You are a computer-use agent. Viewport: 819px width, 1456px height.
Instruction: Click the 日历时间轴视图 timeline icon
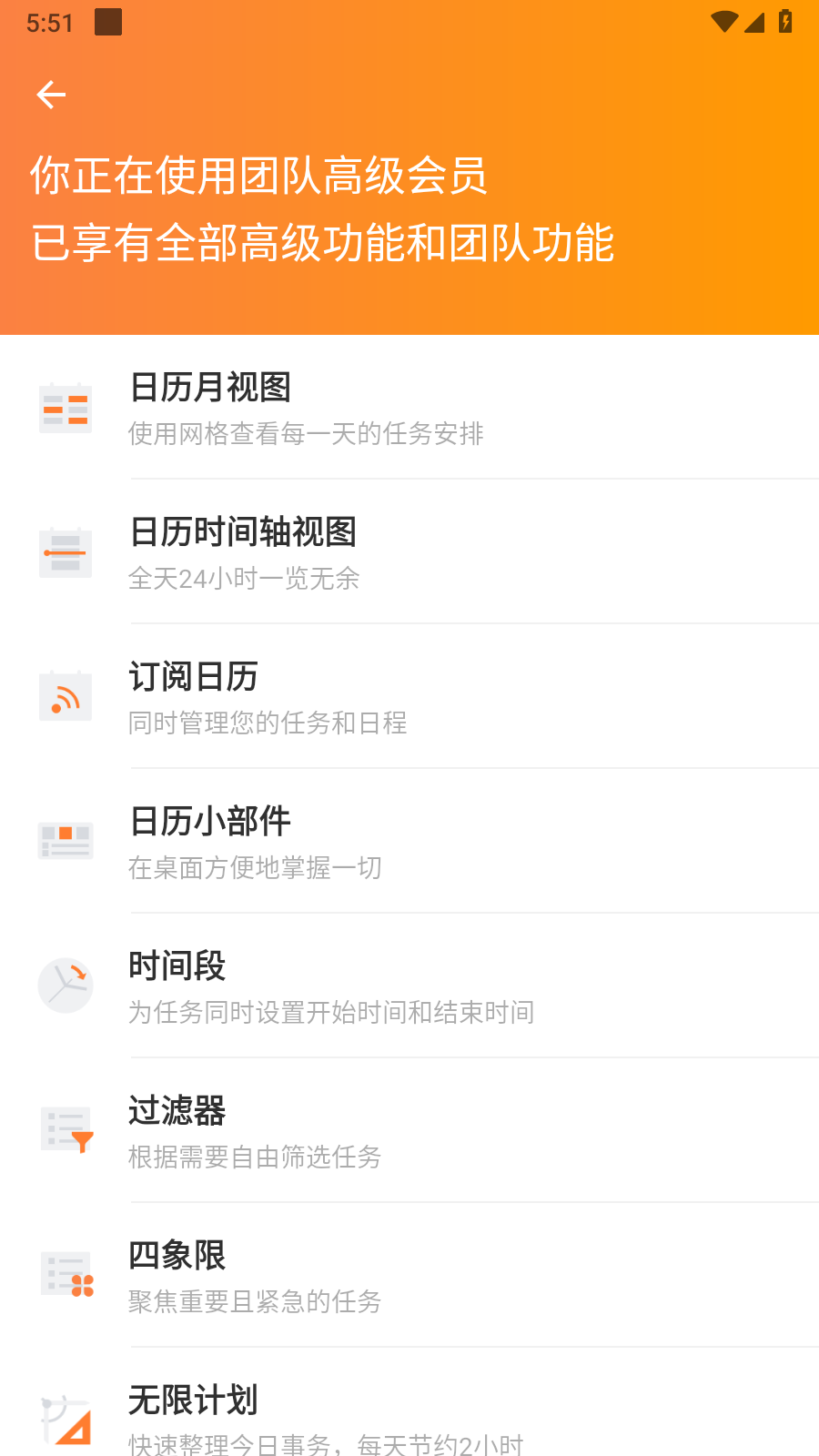[x=66, y=551]
